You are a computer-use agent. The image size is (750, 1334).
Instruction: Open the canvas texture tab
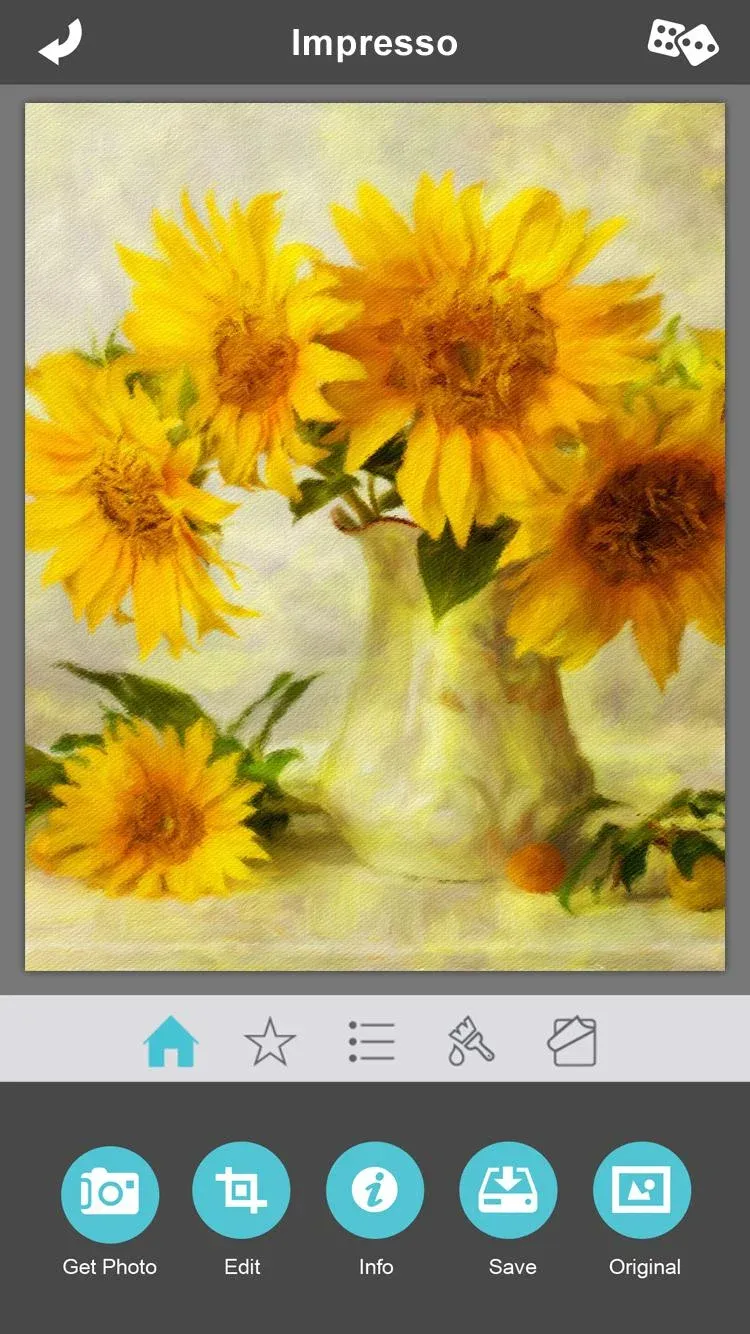tap(572, 1041)
